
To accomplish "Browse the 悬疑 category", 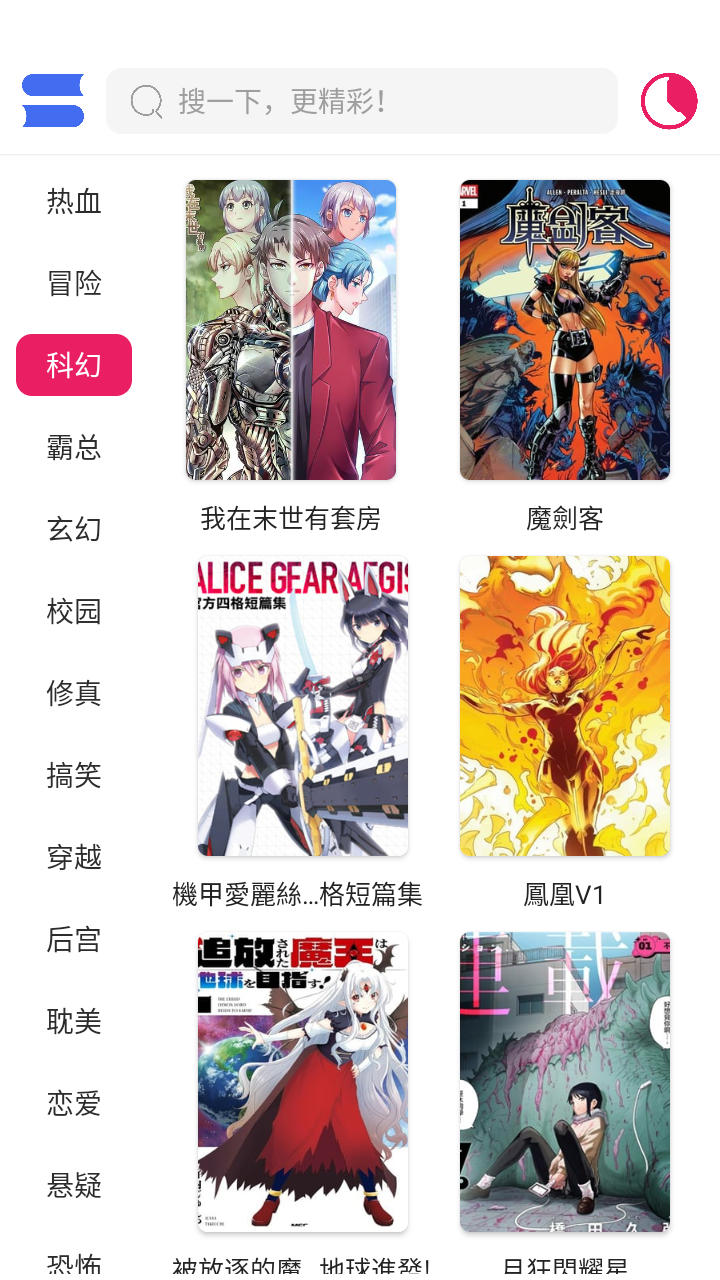I will click(x=73, y=1185).
